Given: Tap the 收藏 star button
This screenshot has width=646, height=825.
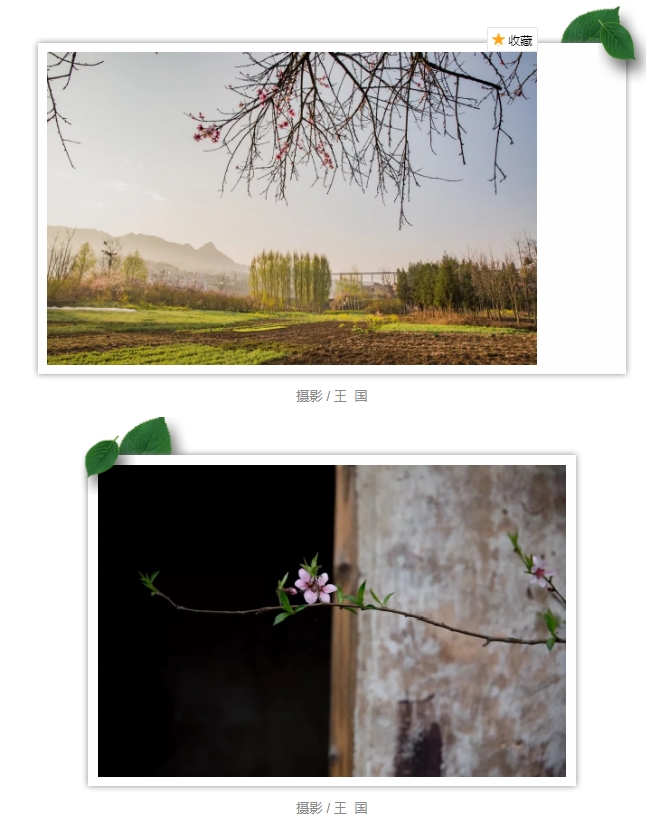Looking at the screenshot, I should (x=512, y=40).
